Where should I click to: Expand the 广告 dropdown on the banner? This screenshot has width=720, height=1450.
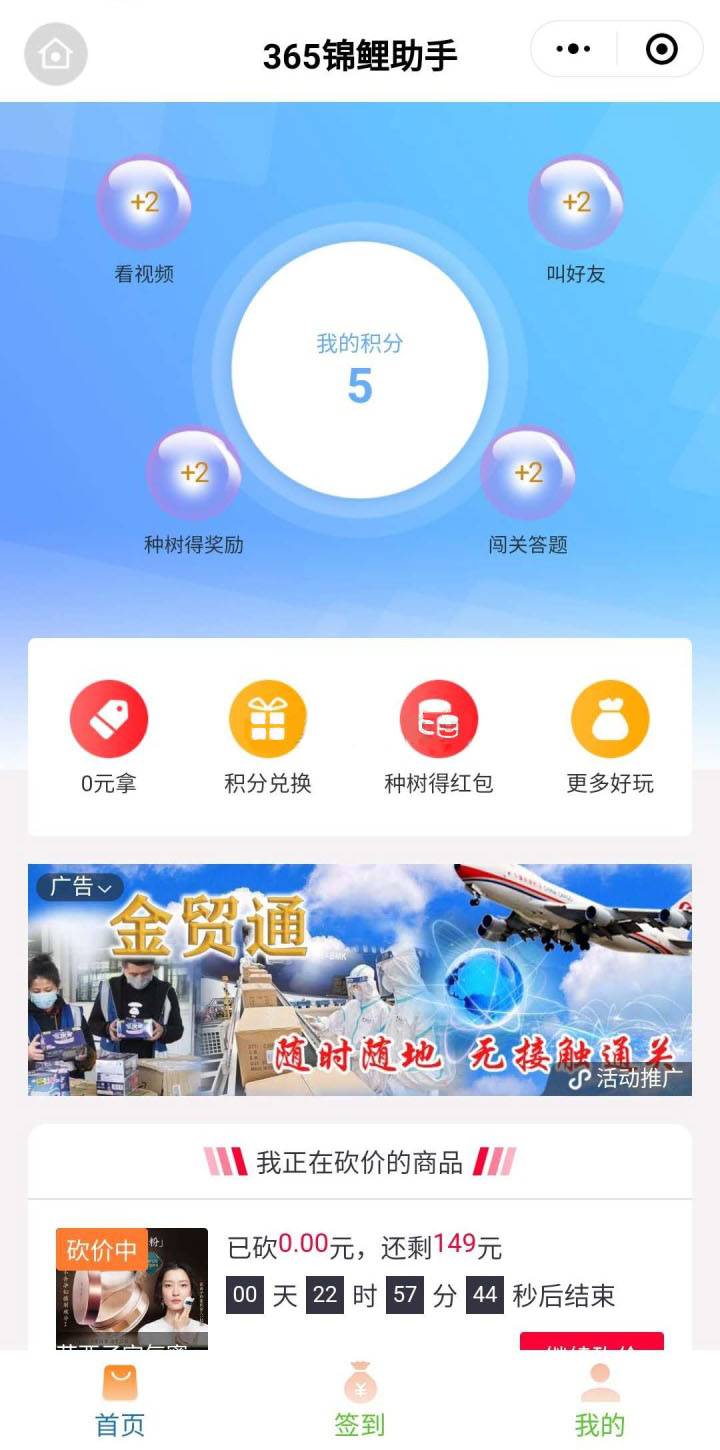coord(80,887)
